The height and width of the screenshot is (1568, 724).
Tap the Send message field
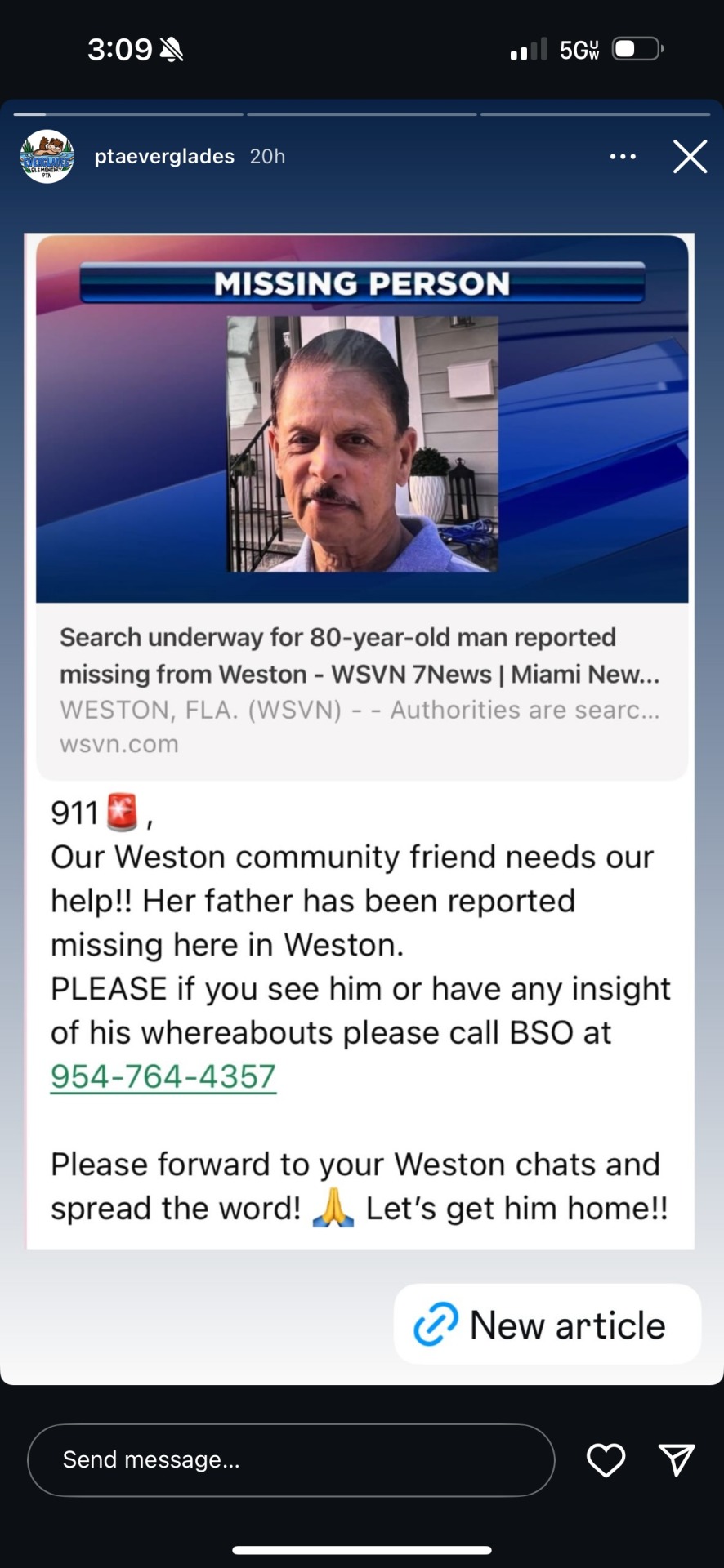pos(291,1460)
